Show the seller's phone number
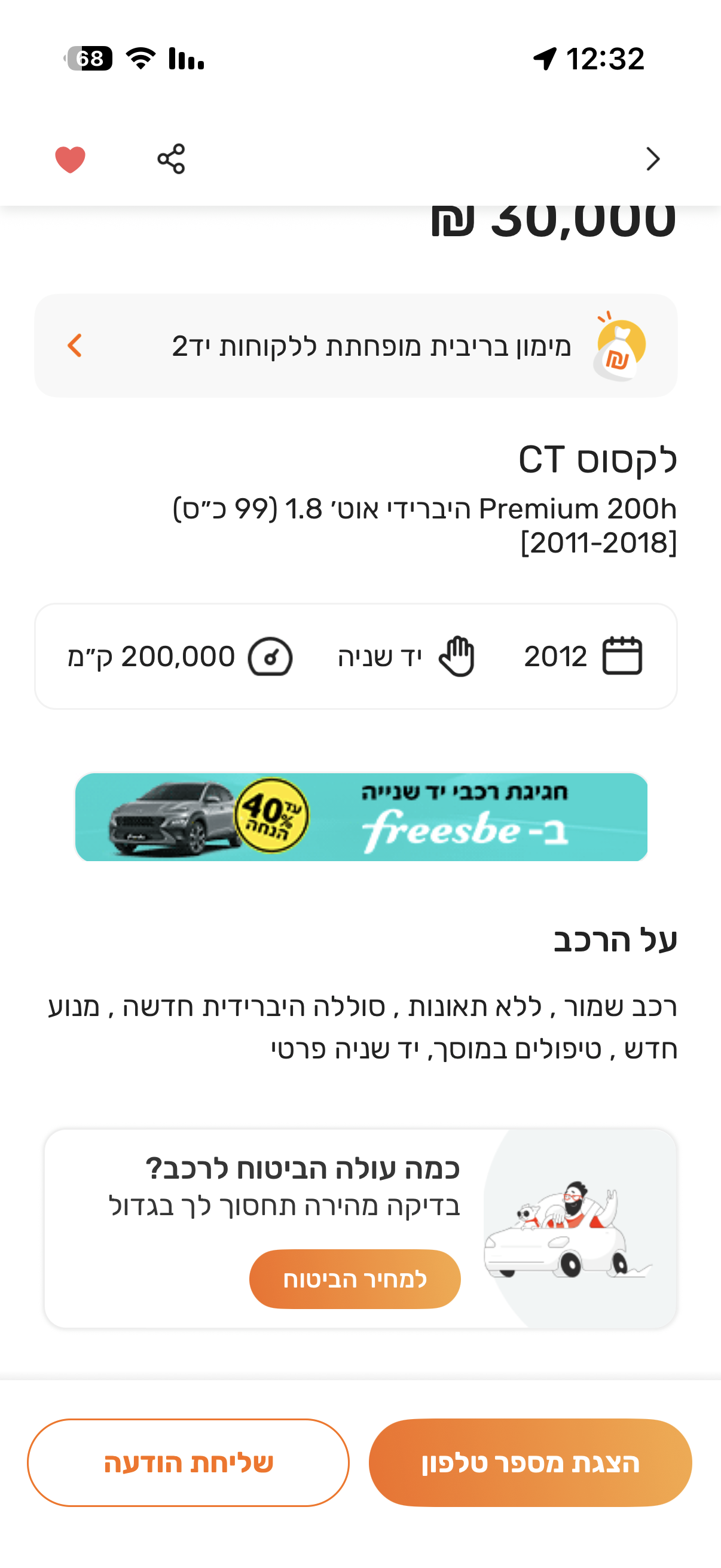721x1568 pixels. (x=530, y=1463)
